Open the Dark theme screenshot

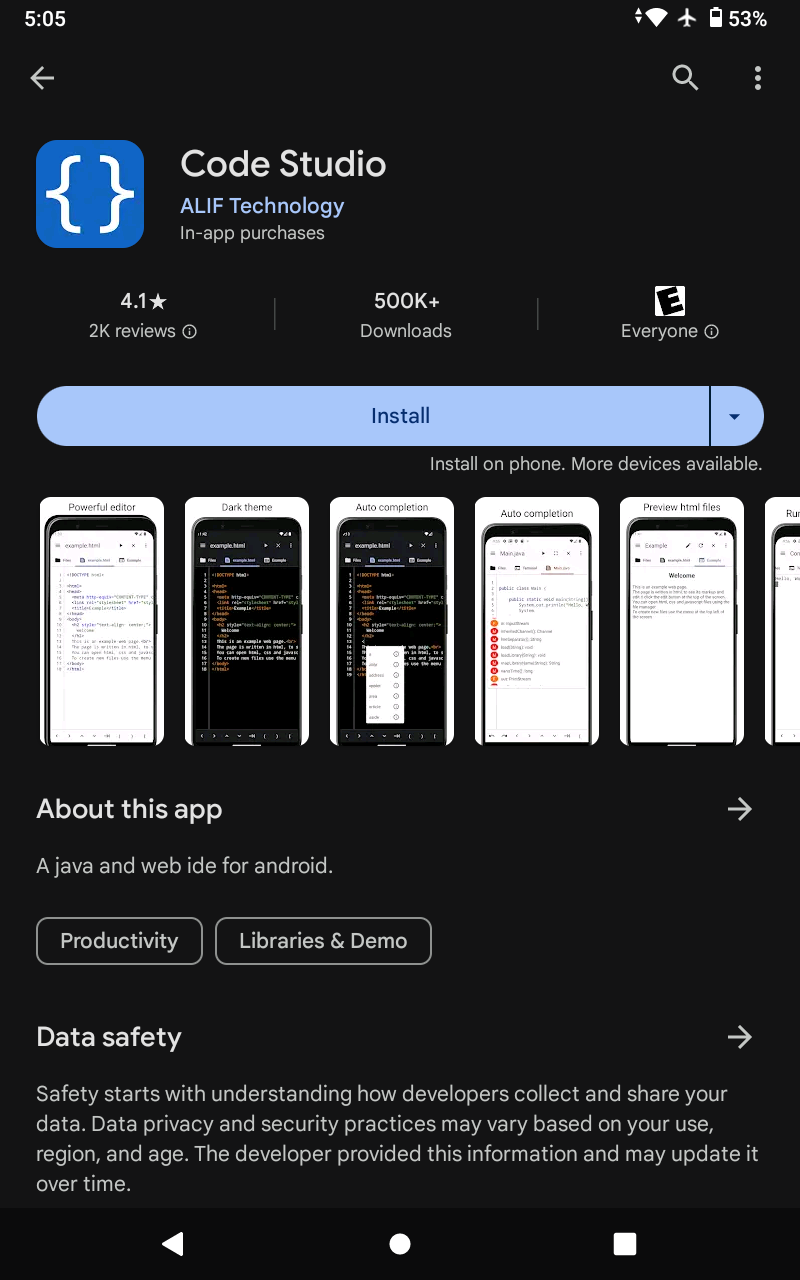click(247, 621)
